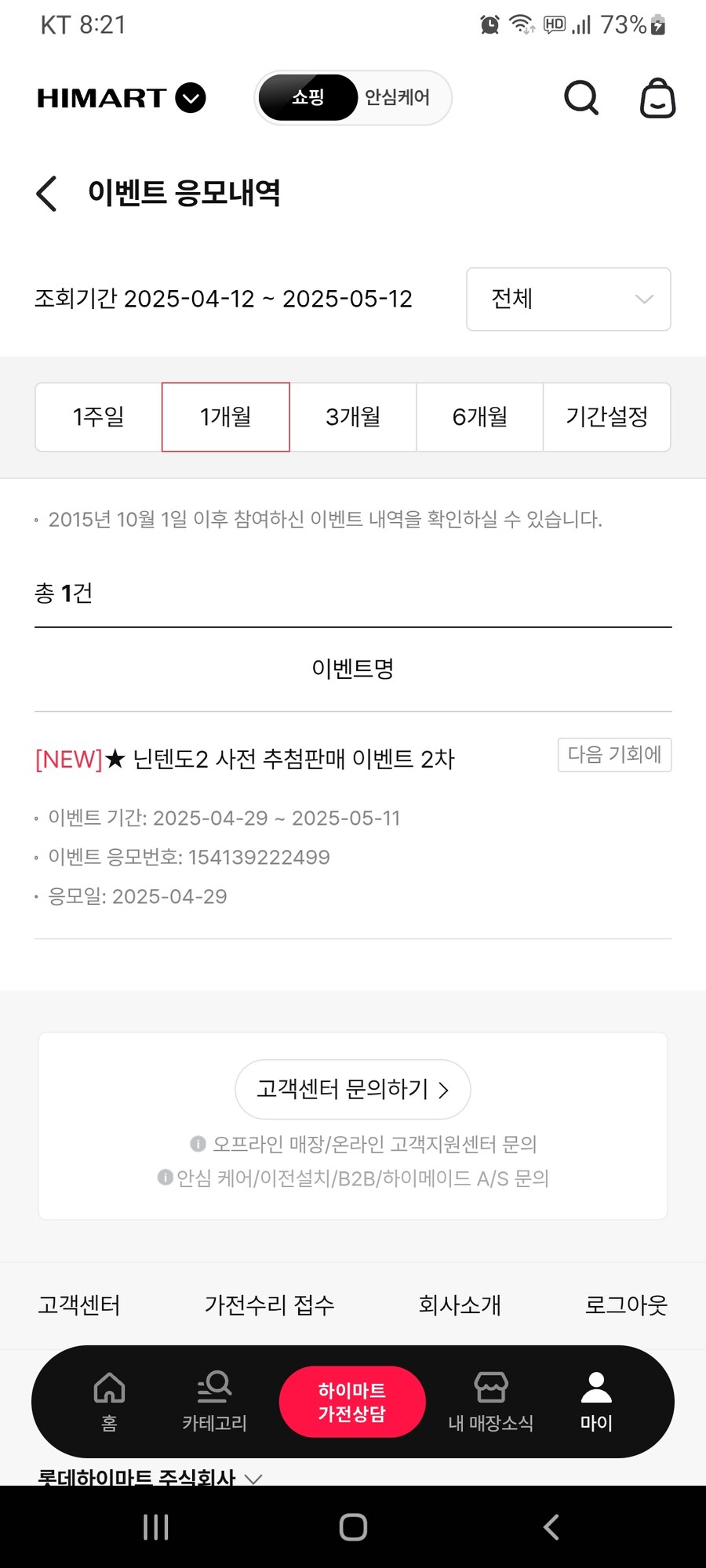This screenshot has width=706, height=1568.
Task: Open 내 매장소식 tab
Action: [491, 1401]
